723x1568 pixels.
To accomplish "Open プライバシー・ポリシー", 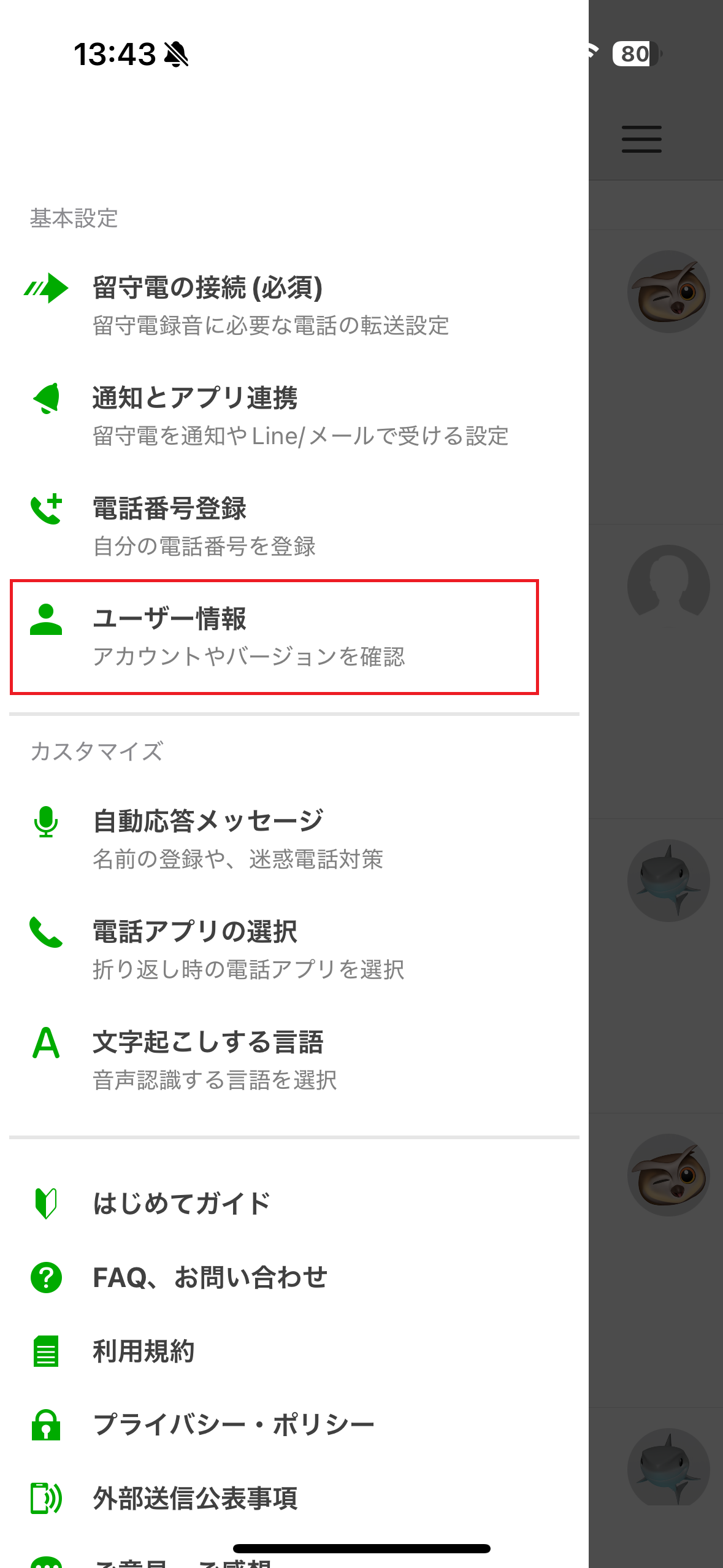I will tap(233, 1424).
